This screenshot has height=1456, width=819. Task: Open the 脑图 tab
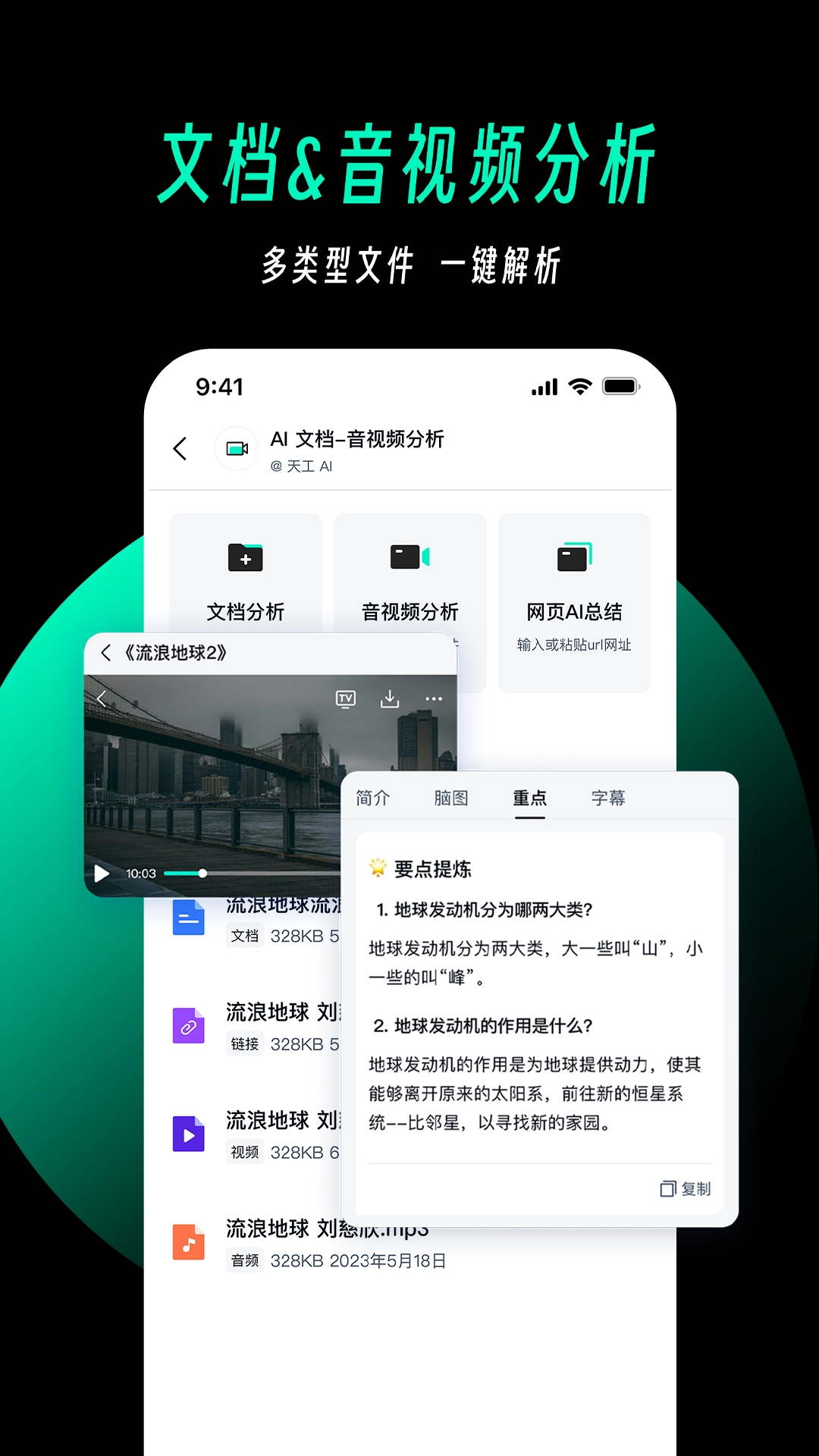(450, 798)
